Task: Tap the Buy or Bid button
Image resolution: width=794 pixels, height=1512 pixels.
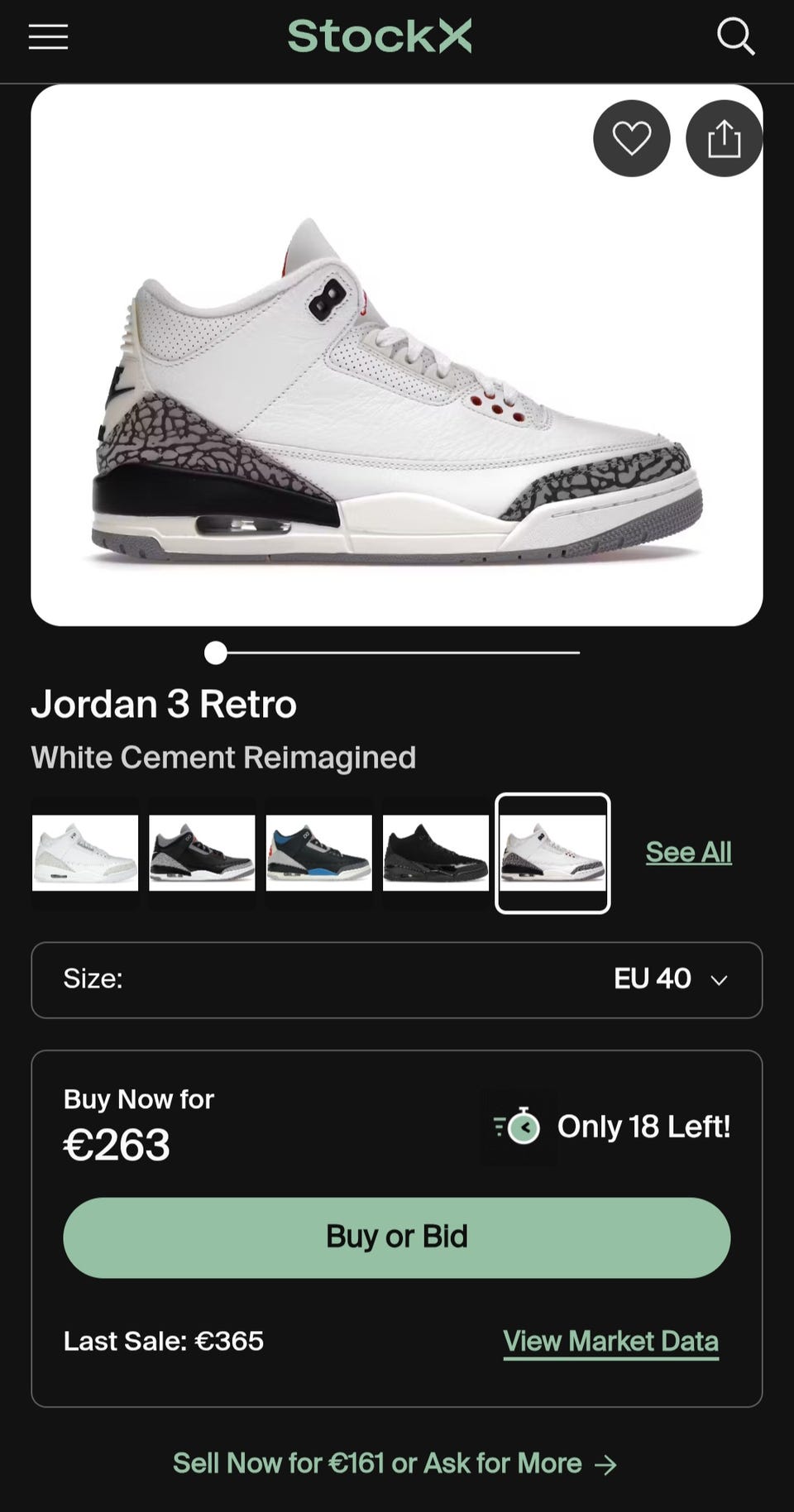Action: tap(397, 1237)
